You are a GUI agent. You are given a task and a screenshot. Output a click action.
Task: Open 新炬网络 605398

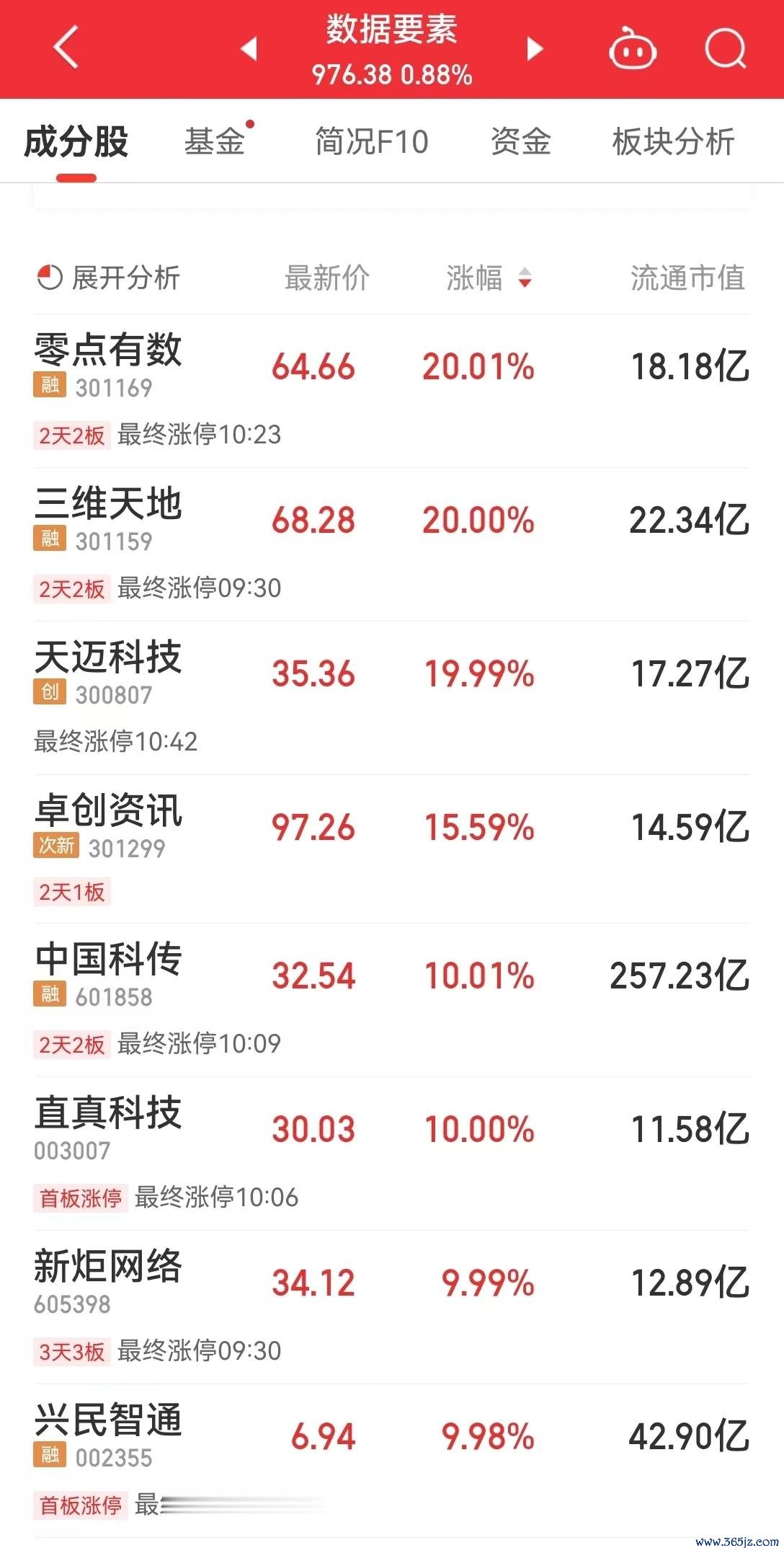392,1307
